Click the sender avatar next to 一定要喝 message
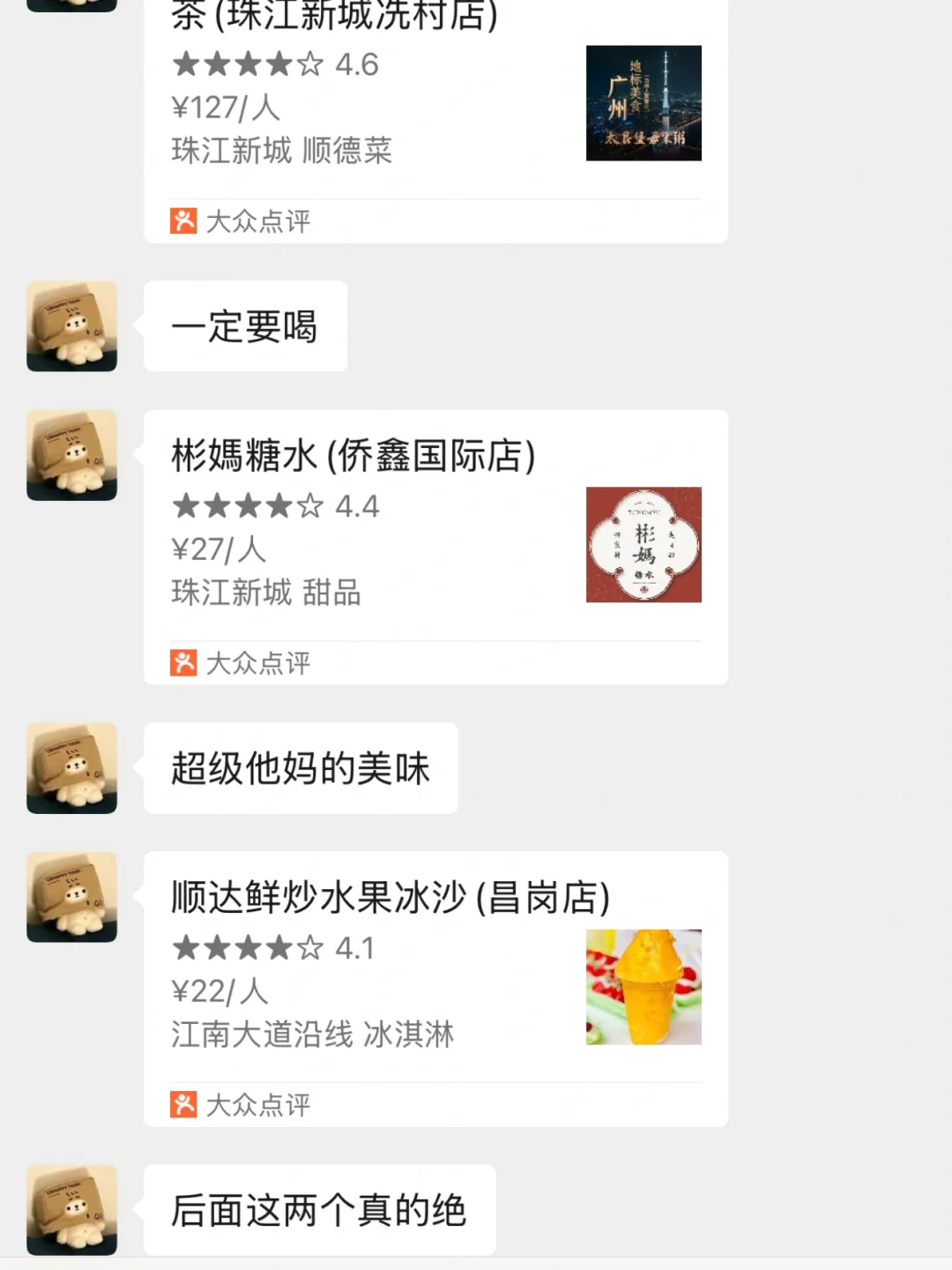 71,326
